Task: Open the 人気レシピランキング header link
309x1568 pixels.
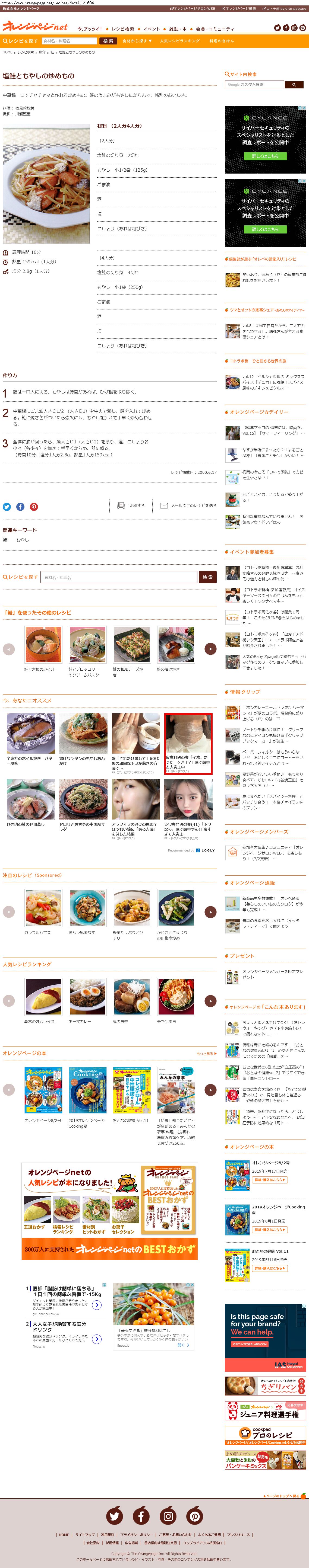Action: pyautogui.click(x=179, y=41)
